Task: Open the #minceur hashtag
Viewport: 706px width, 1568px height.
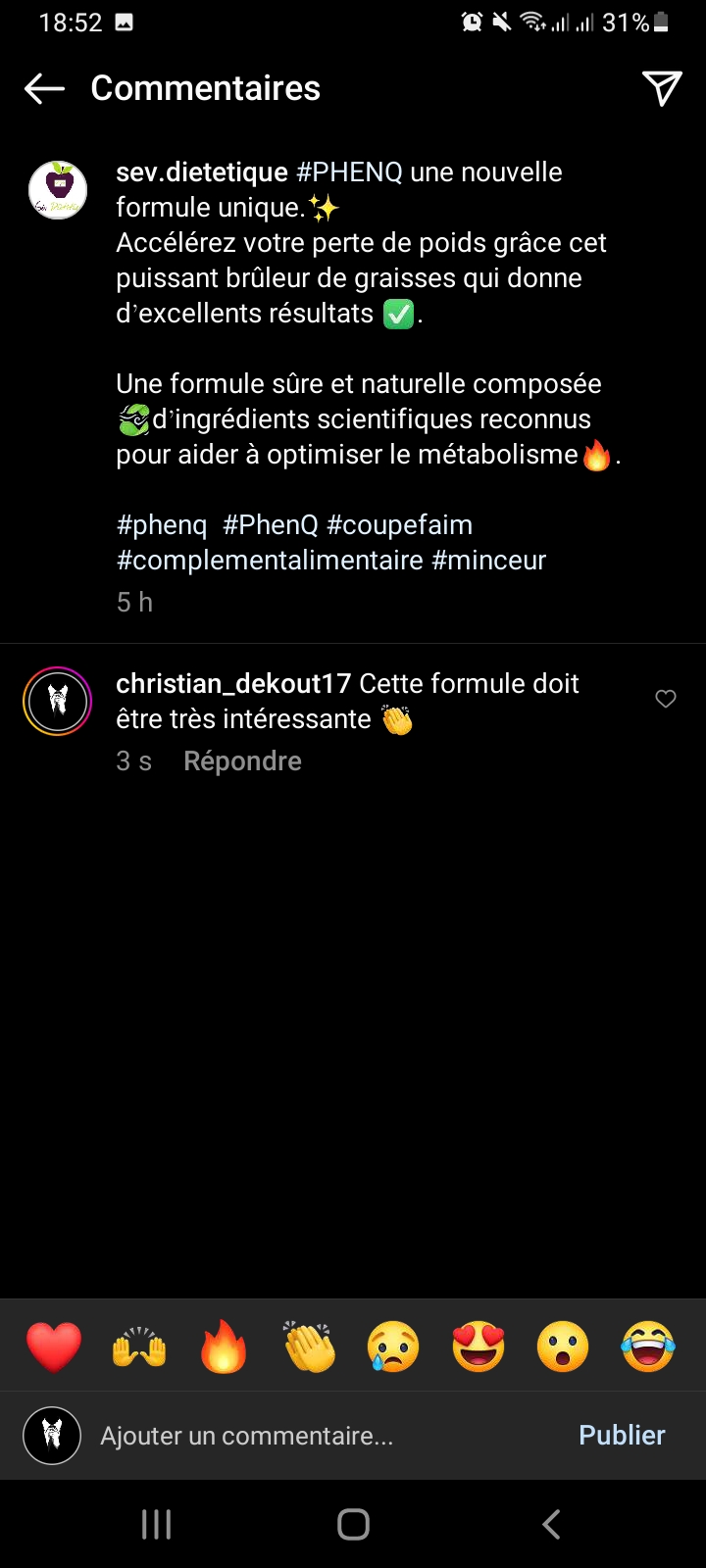Action: pyautogui.click(x=488, y=561)
